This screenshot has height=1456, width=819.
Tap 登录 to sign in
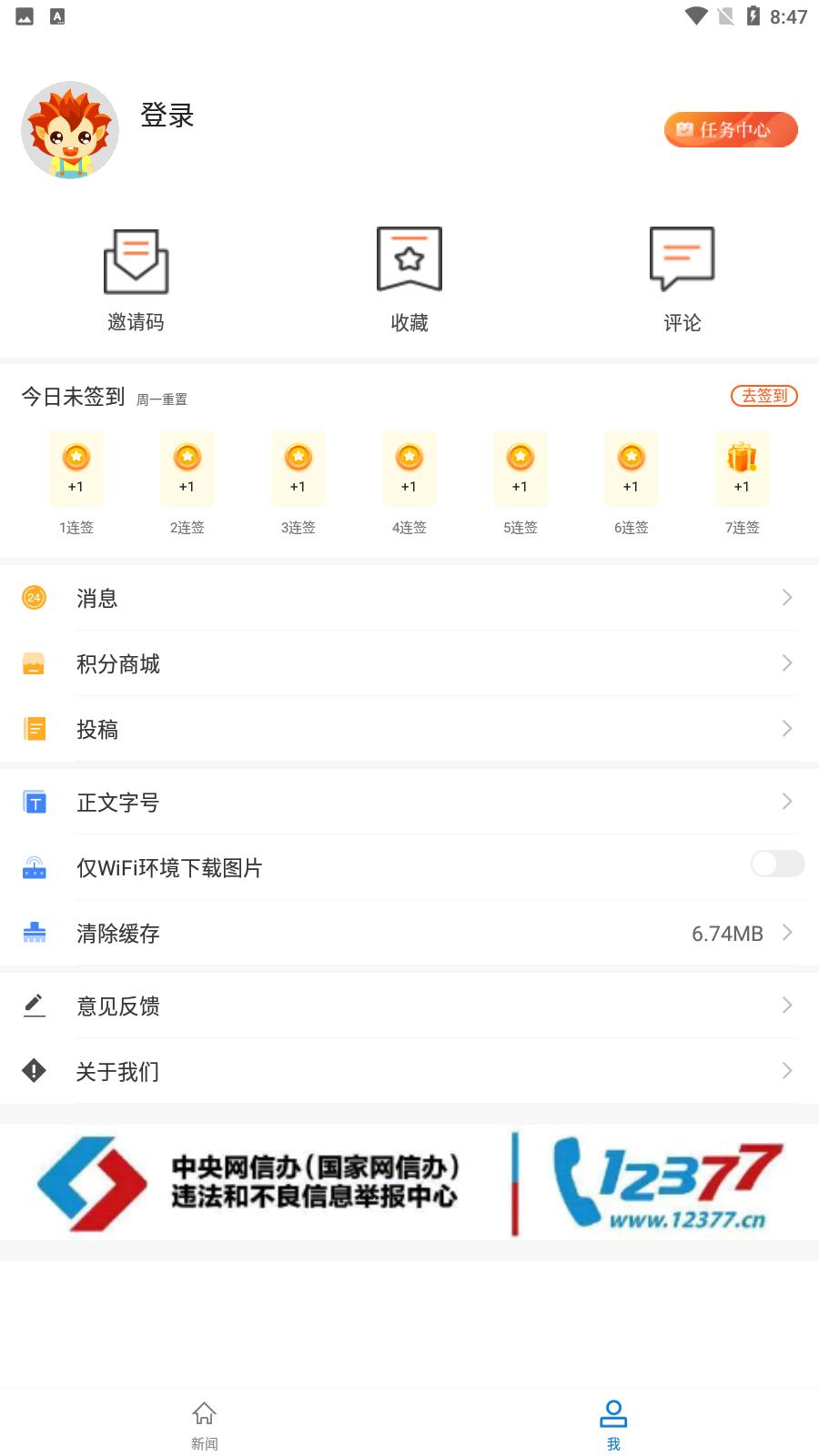[167, 116]
